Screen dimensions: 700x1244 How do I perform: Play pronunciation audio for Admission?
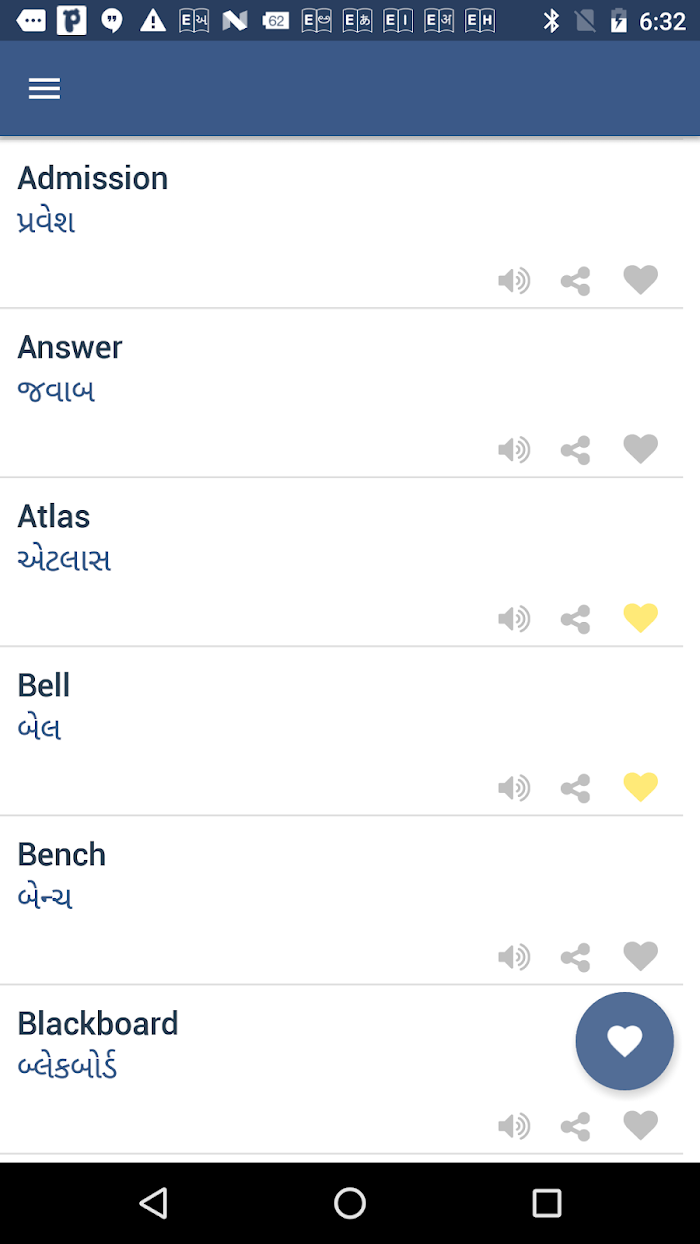(514, 281)
